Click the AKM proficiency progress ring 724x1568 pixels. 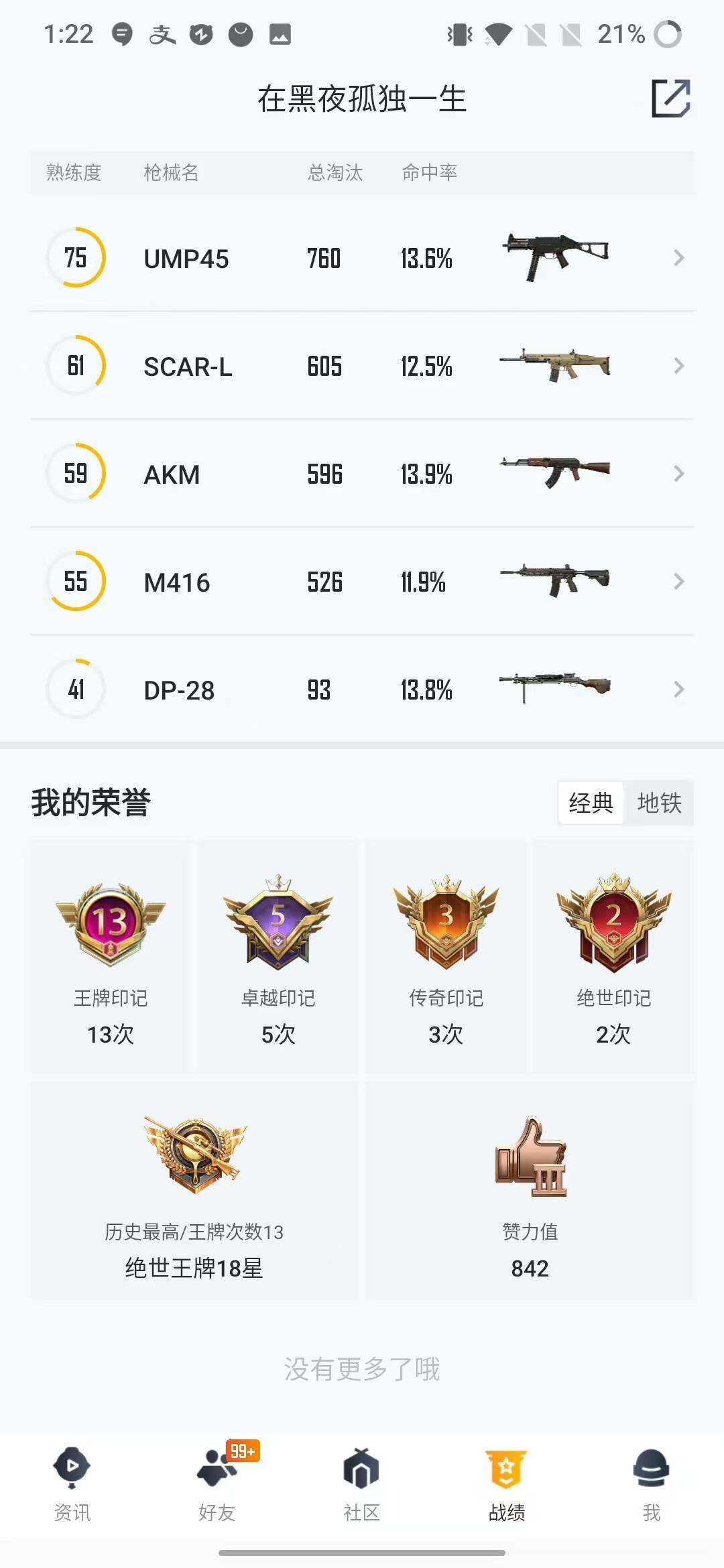[75, 474]
